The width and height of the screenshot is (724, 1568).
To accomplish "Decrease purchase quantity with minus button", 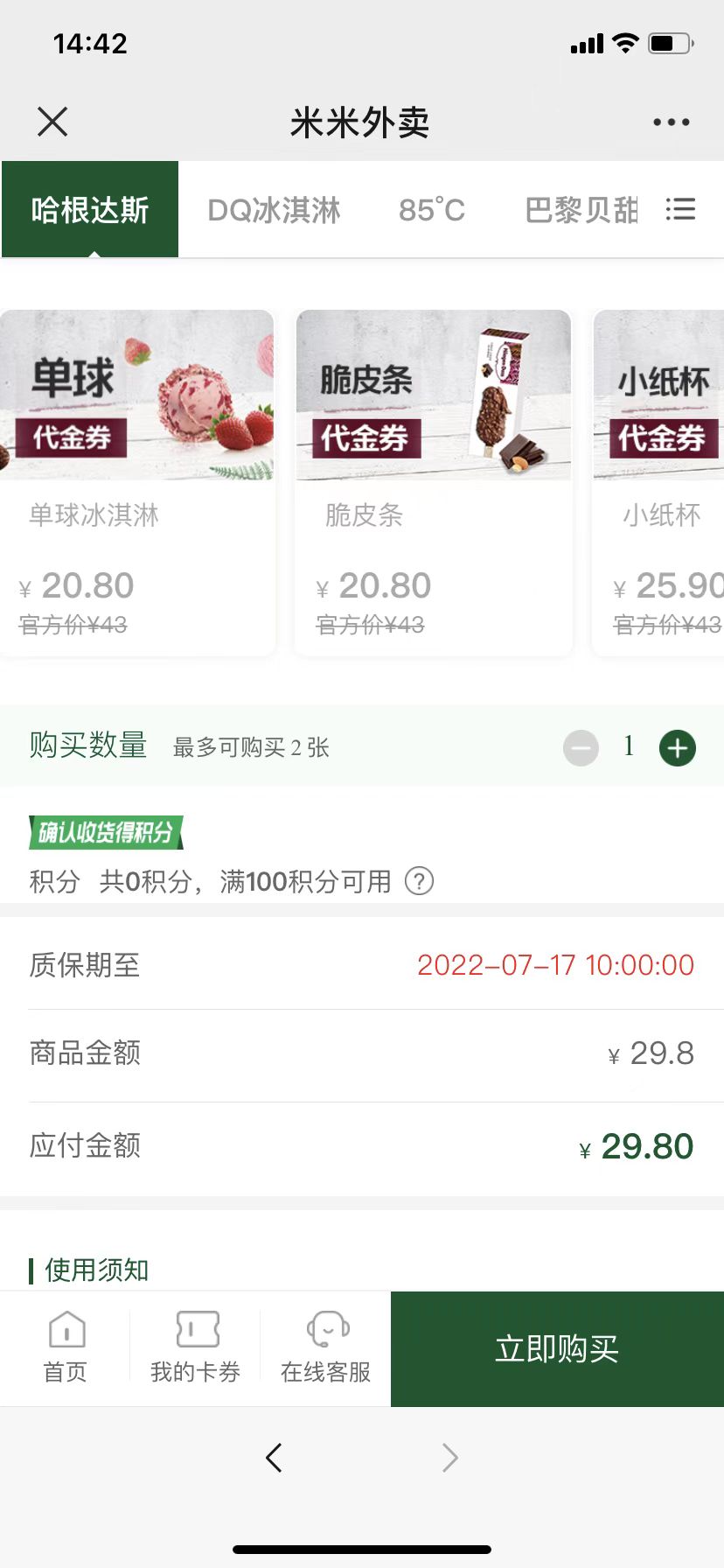I will [x=581, y=748].
